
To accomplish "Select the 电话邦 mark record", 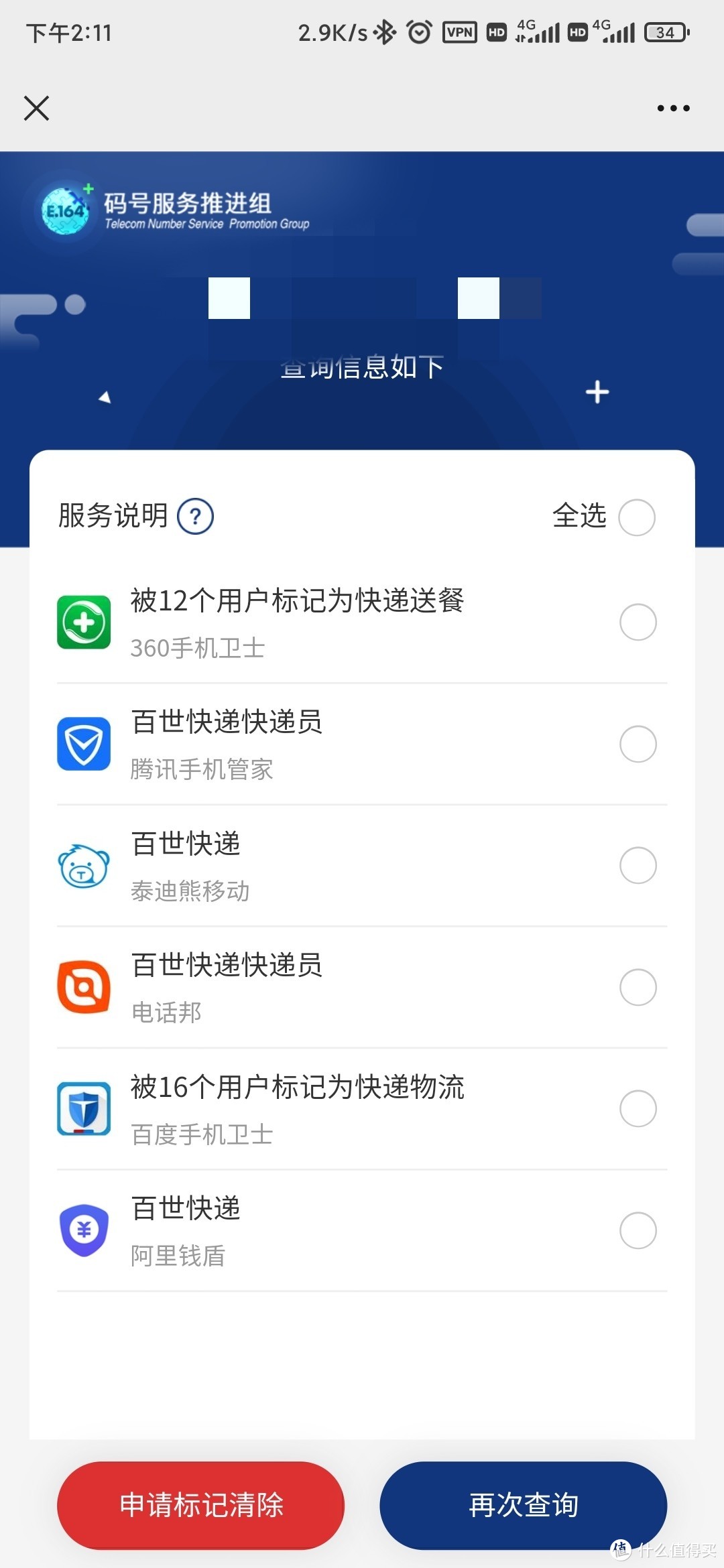I will click(x=638, y=987).
